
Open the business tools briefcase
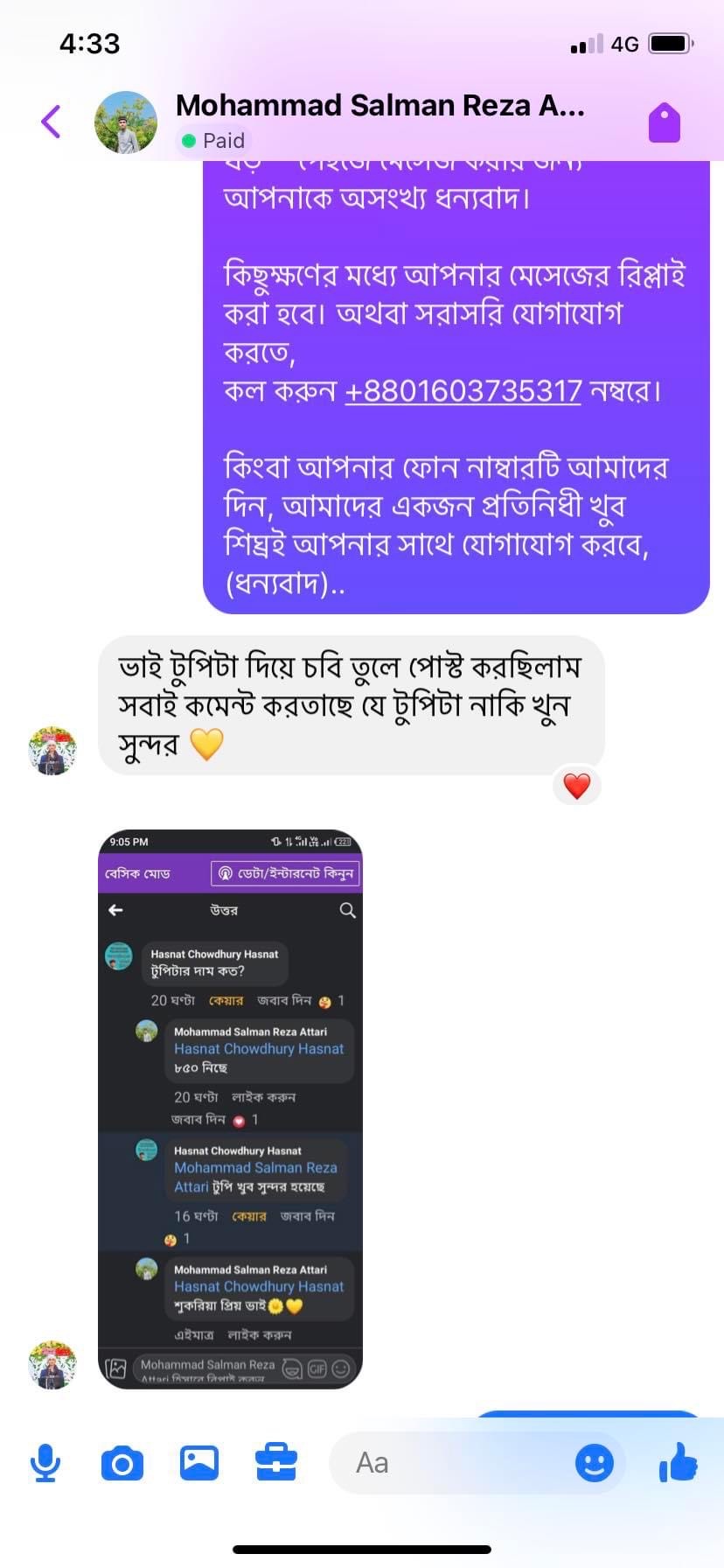(x=276, y=1463)
